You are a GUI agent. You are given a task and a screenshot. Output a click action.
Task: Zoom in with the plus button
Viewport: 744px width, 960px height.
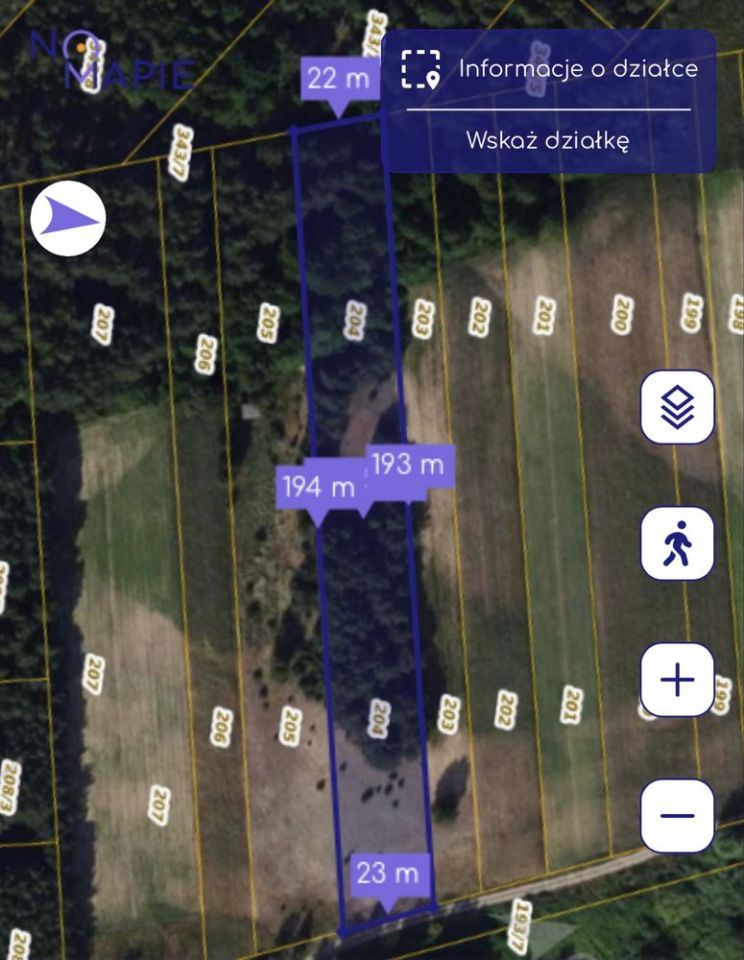click(x=677, y=680)
